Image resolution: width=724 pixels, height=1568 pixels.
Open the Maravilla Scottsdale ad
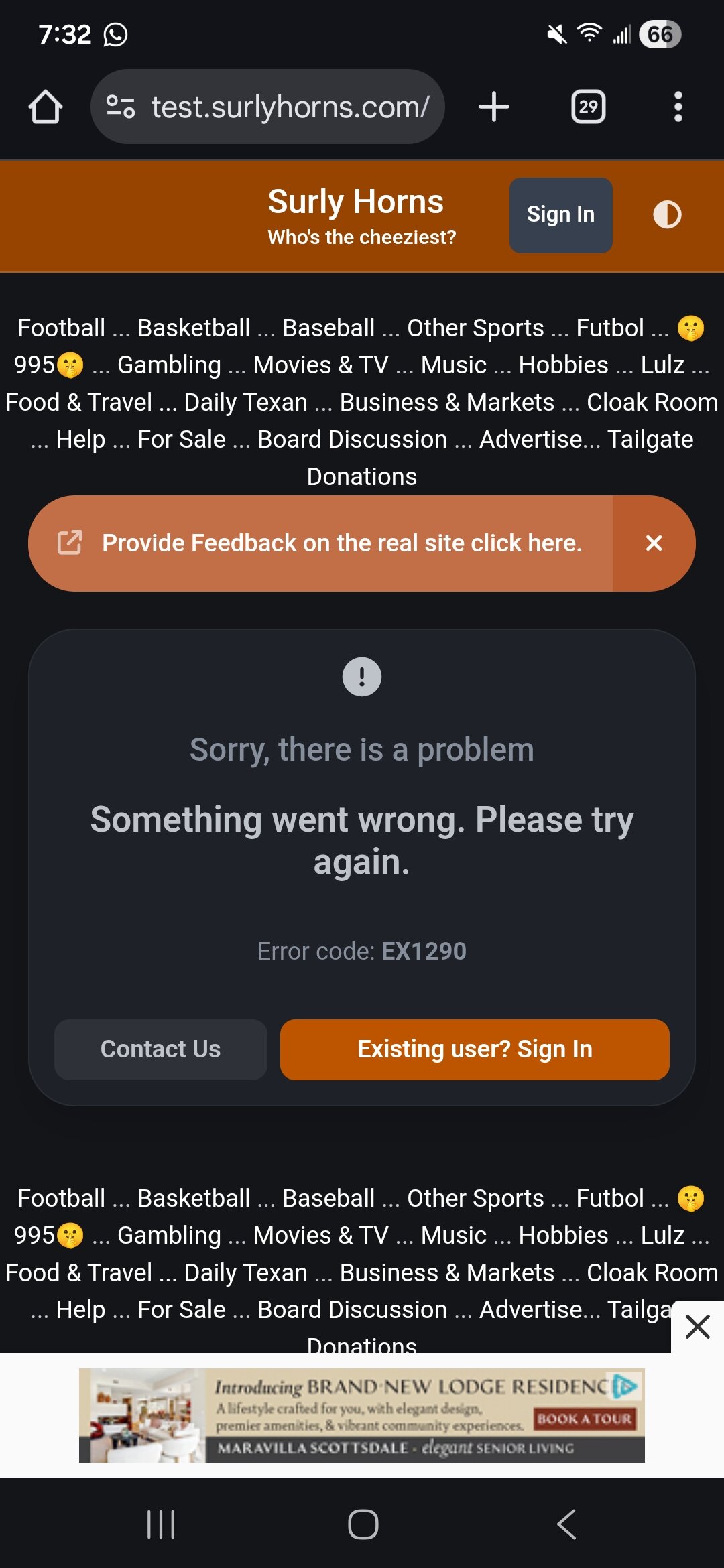(x=362, y=1415)
